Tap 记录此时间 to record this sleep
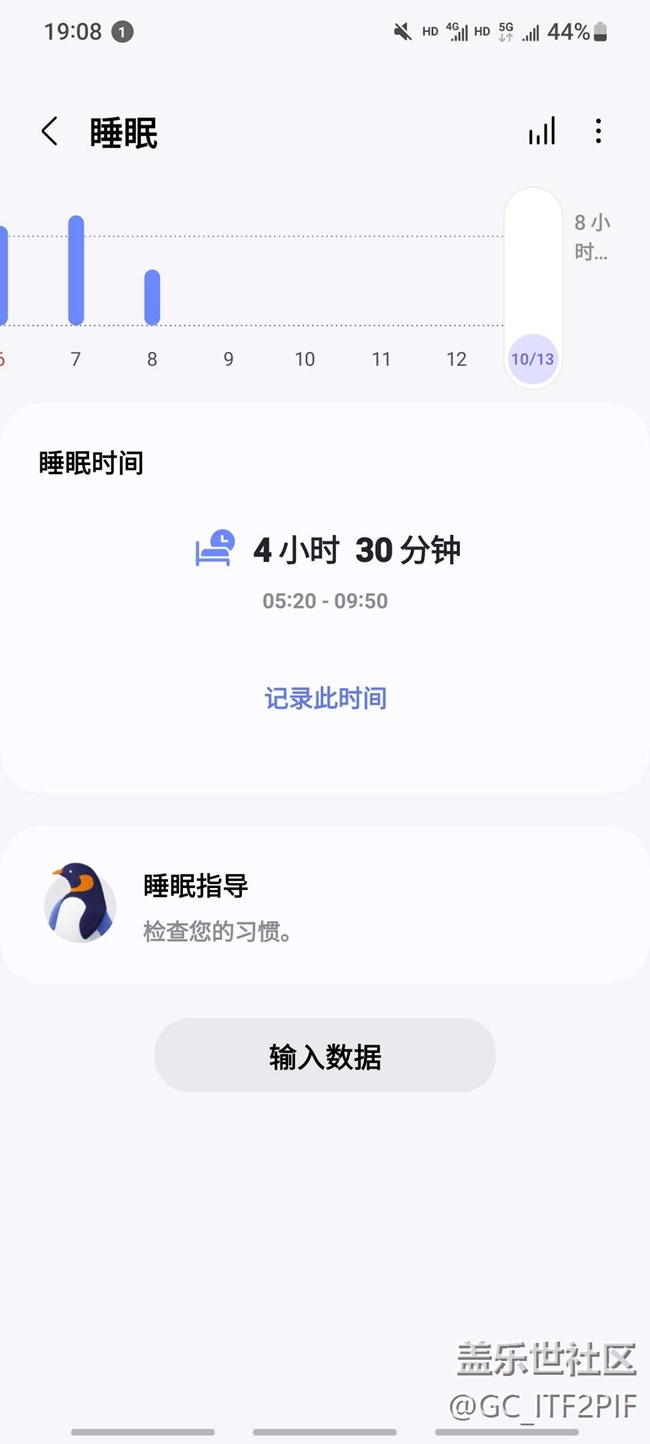 tap(325, 698)
